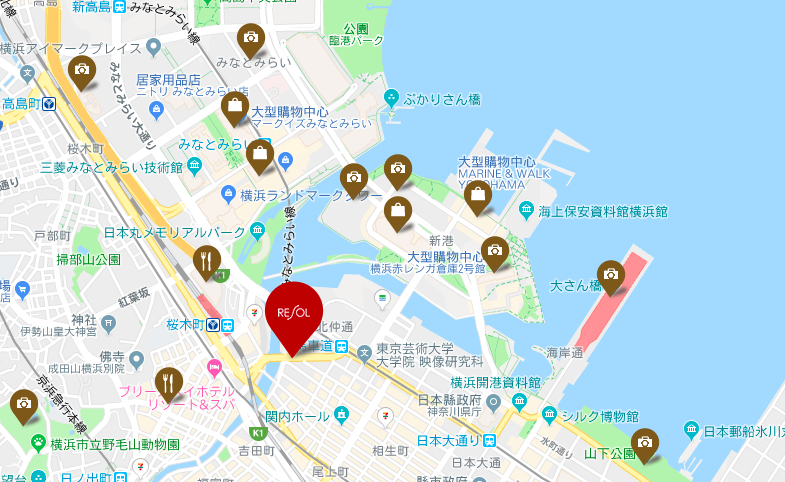Tap the camera marker by 横浜赤レンガ倉庫2号館
785x482 pixels.
(x=494, y=250)
